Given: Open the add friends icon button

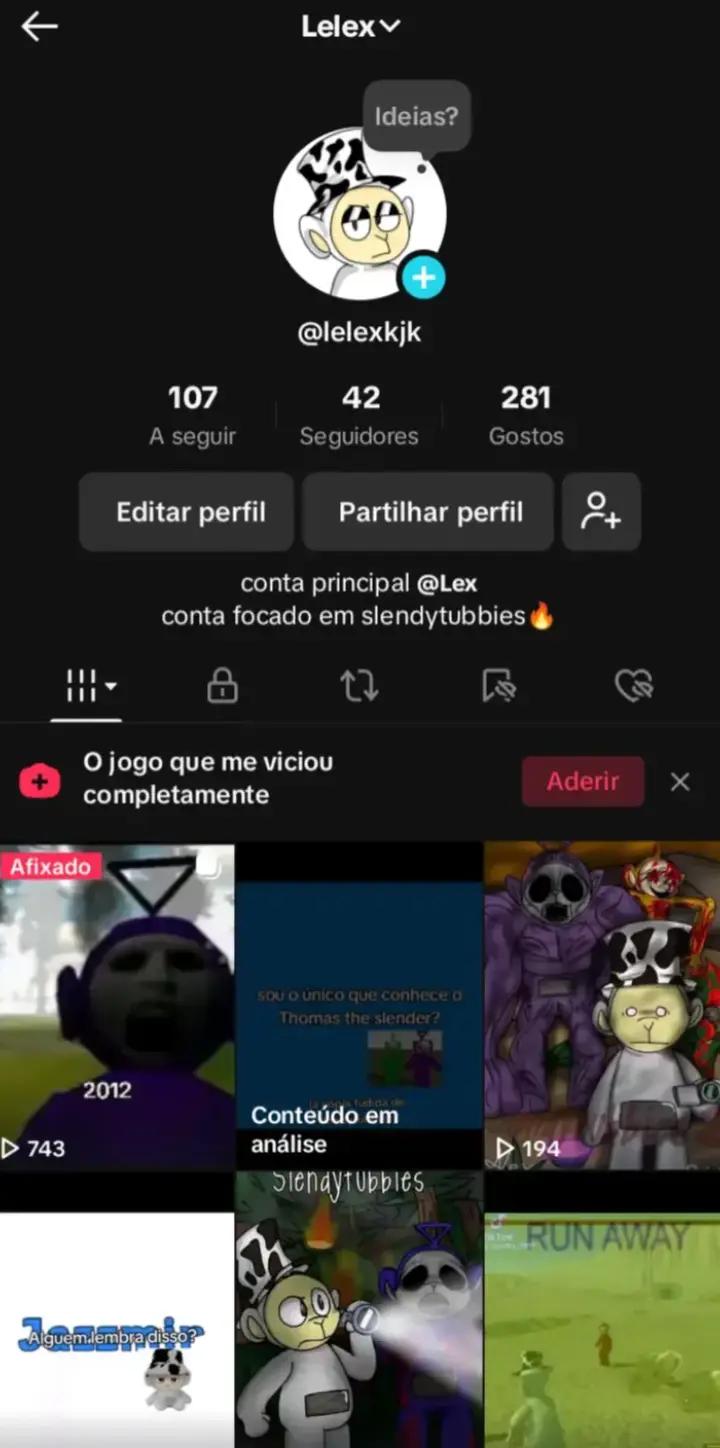Looking at the screenshot, I should click(601, 512).
